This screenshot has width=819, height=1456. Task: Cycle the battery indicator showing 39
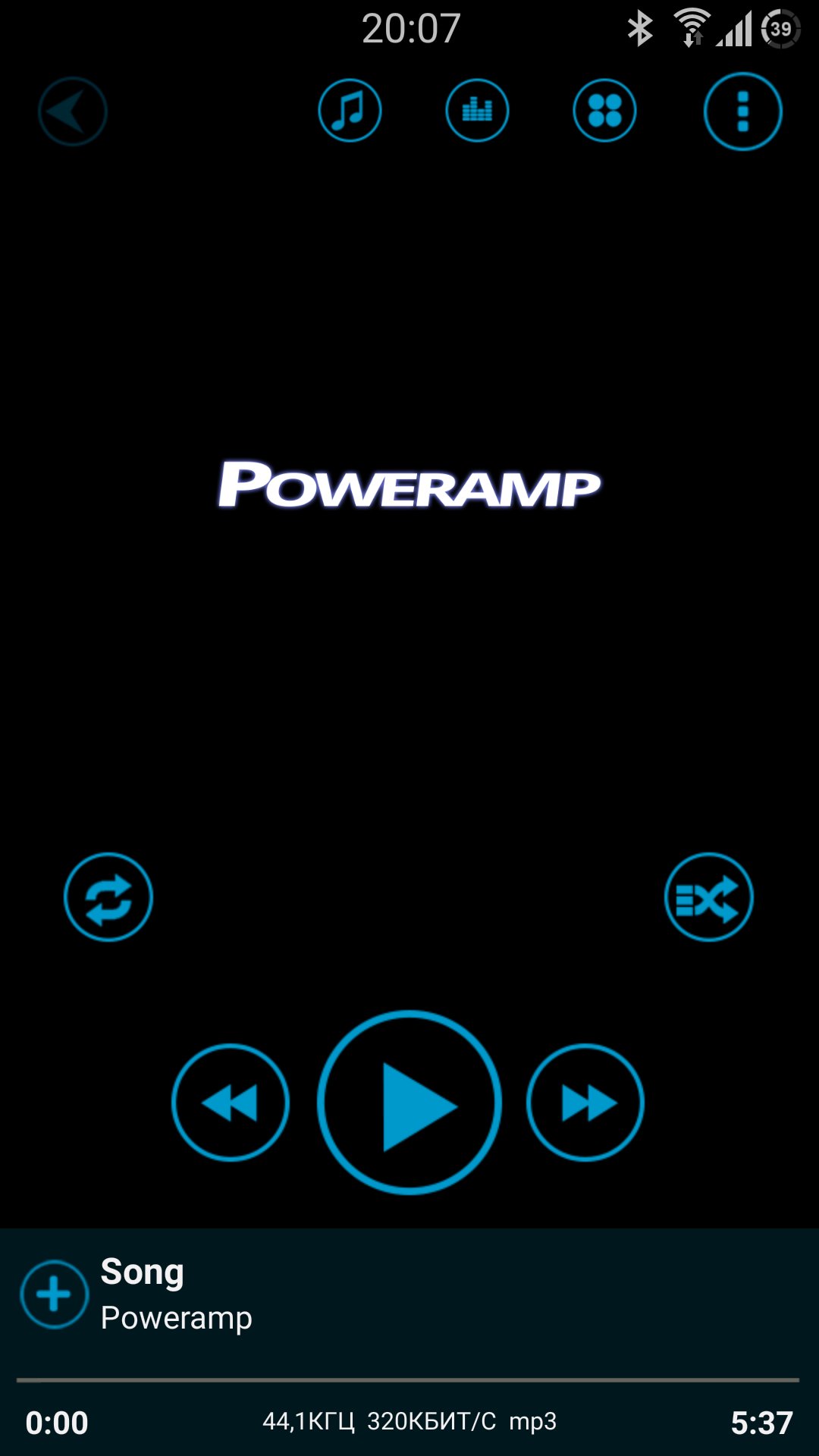[x=780, y=28]
